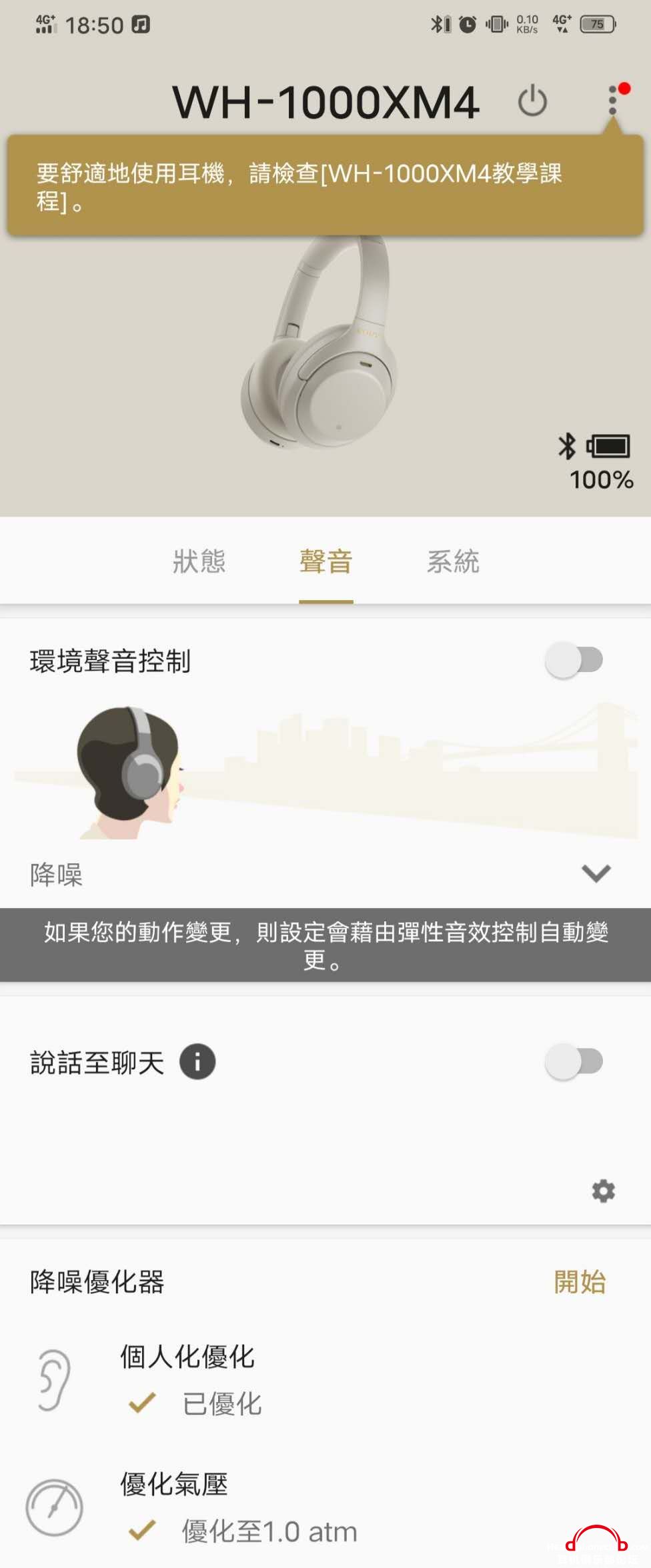Switch to the 狀態 tab
Screen dimensions: 651x1568
(x=199, y=561)
